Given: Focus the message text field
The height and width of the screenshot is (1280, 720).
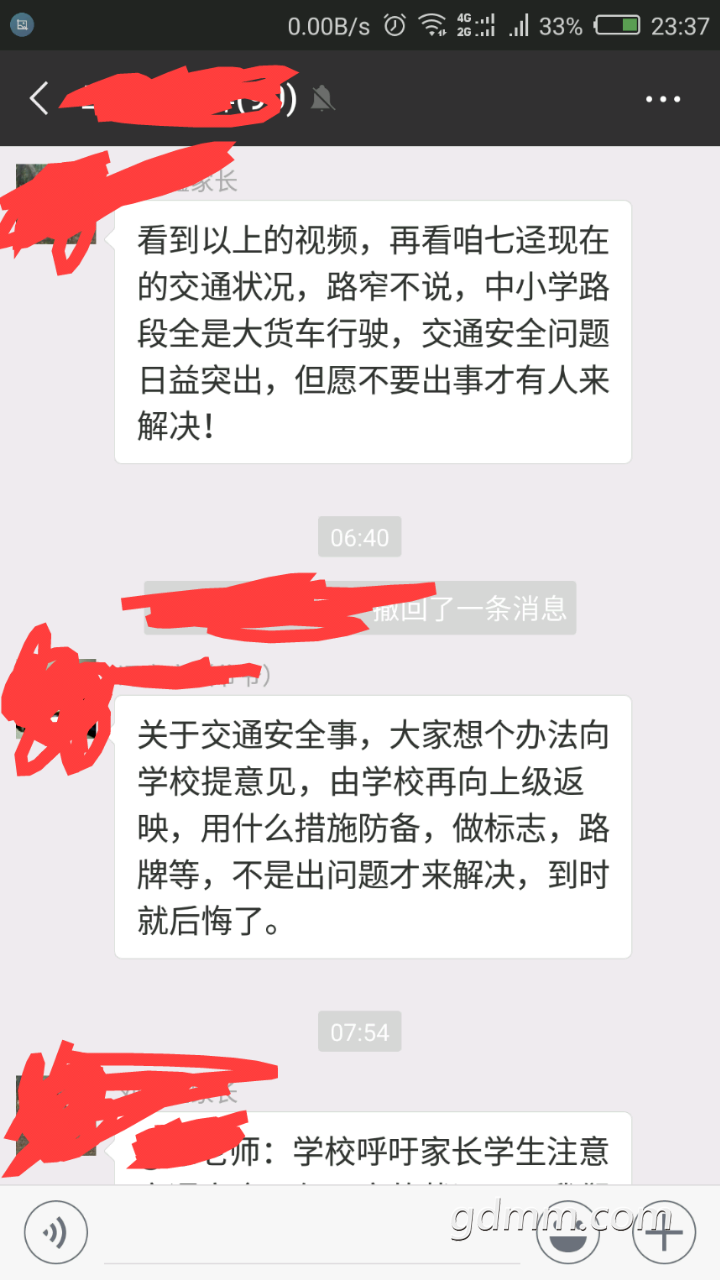Looking at the screenshot, I should (312, 1232).
